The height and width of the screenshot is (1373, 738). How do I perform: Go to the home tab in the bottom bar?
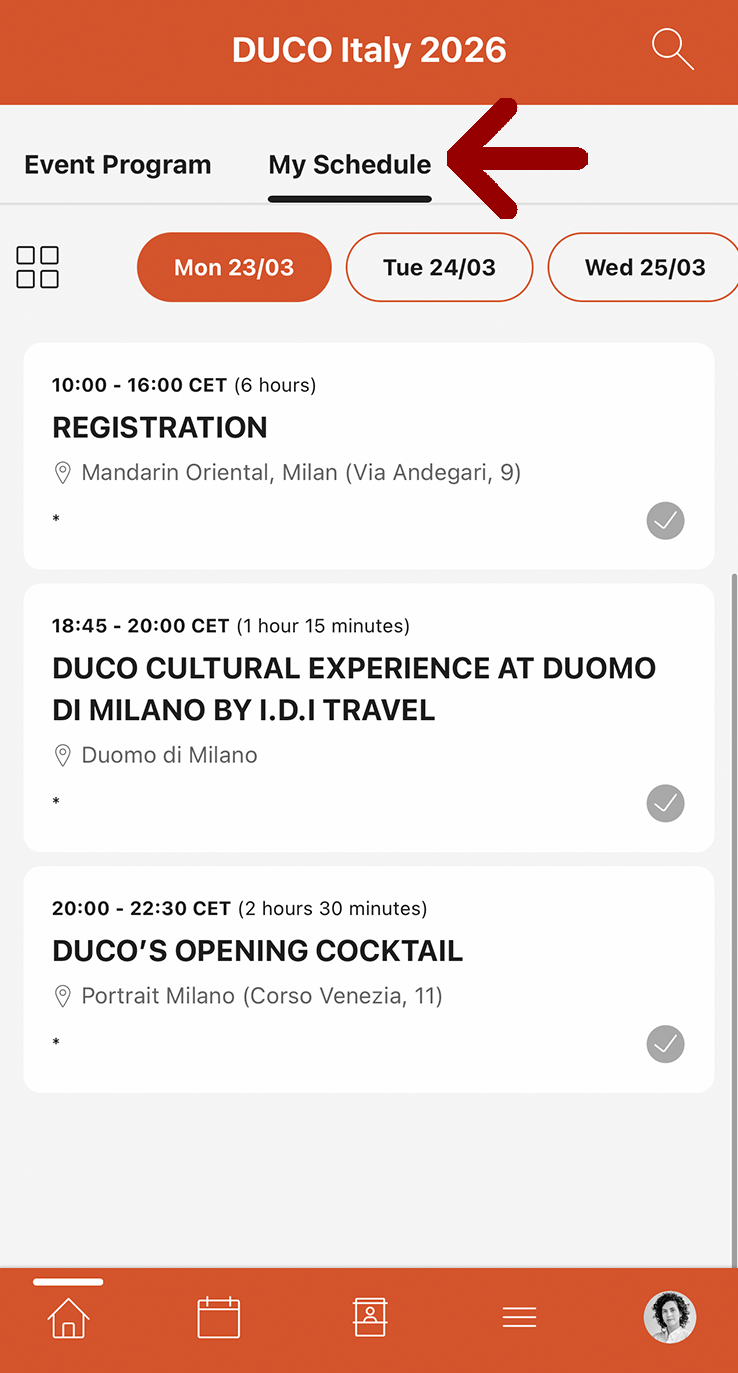pos(68,1317)
